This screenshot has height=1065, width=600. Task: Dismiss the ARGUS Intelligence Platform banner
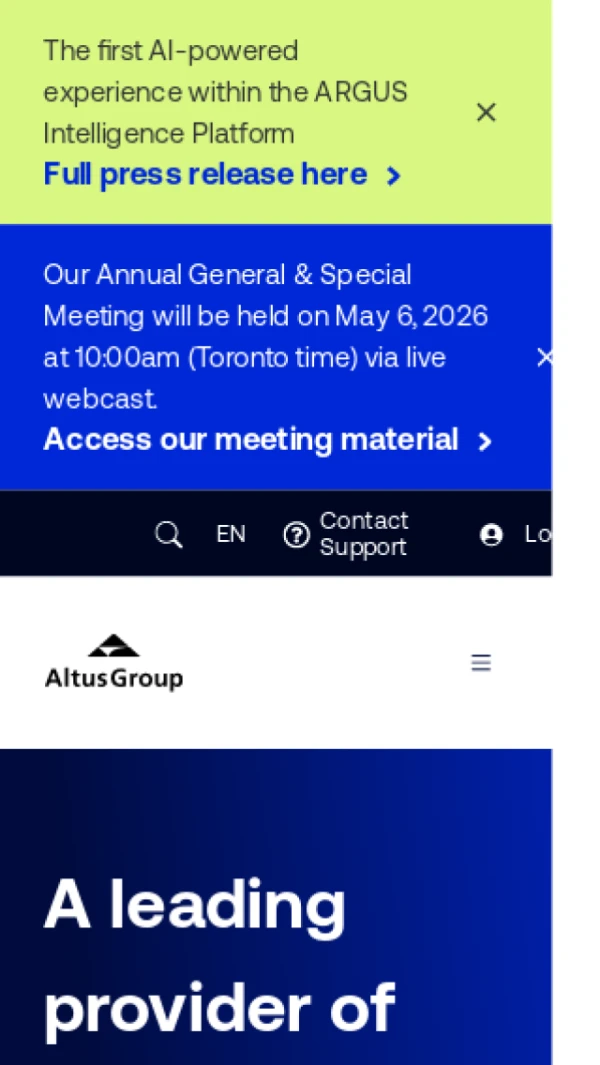pos(486,112)
